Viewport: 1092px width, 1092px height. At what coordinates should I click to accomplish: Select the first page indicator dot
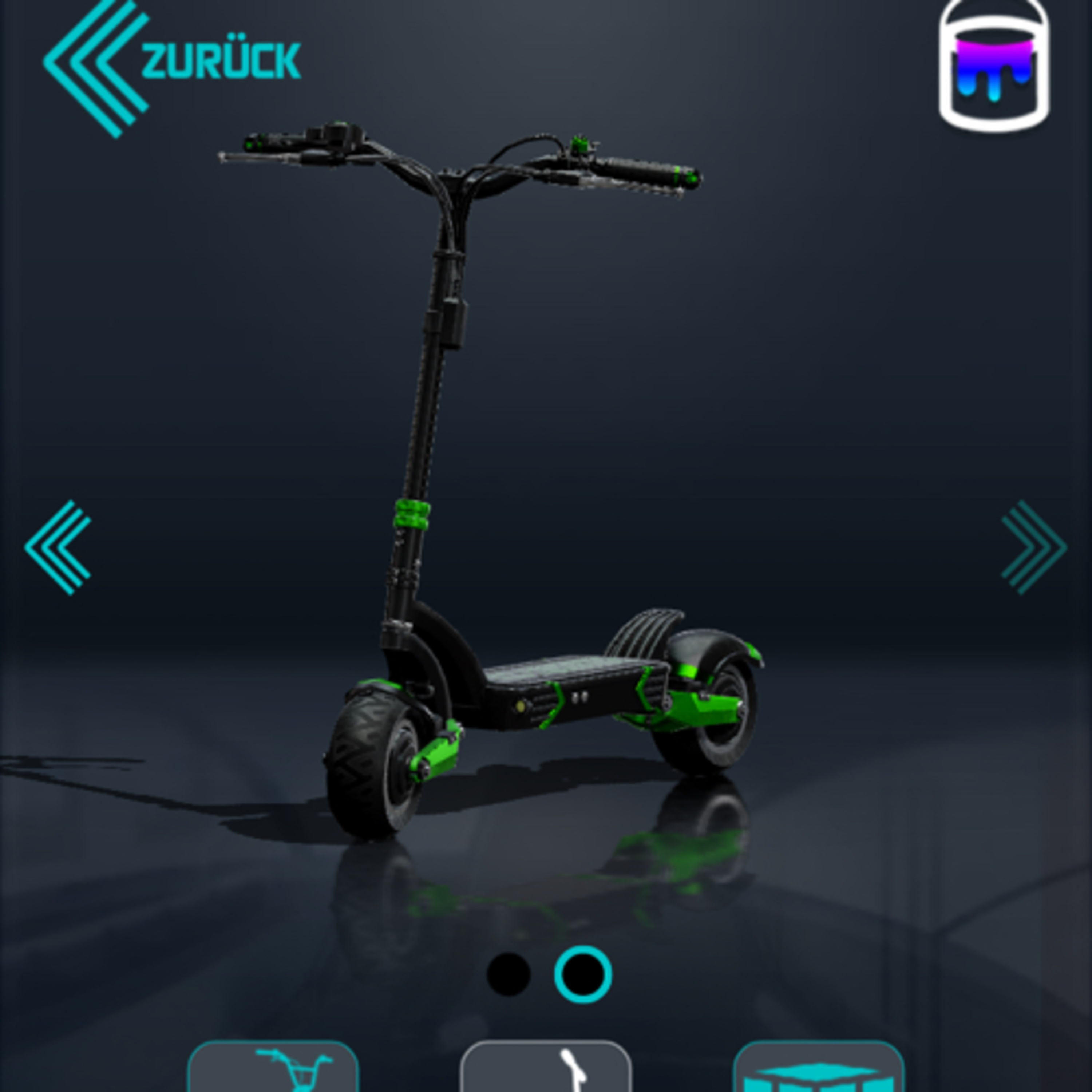pos(508,974)
